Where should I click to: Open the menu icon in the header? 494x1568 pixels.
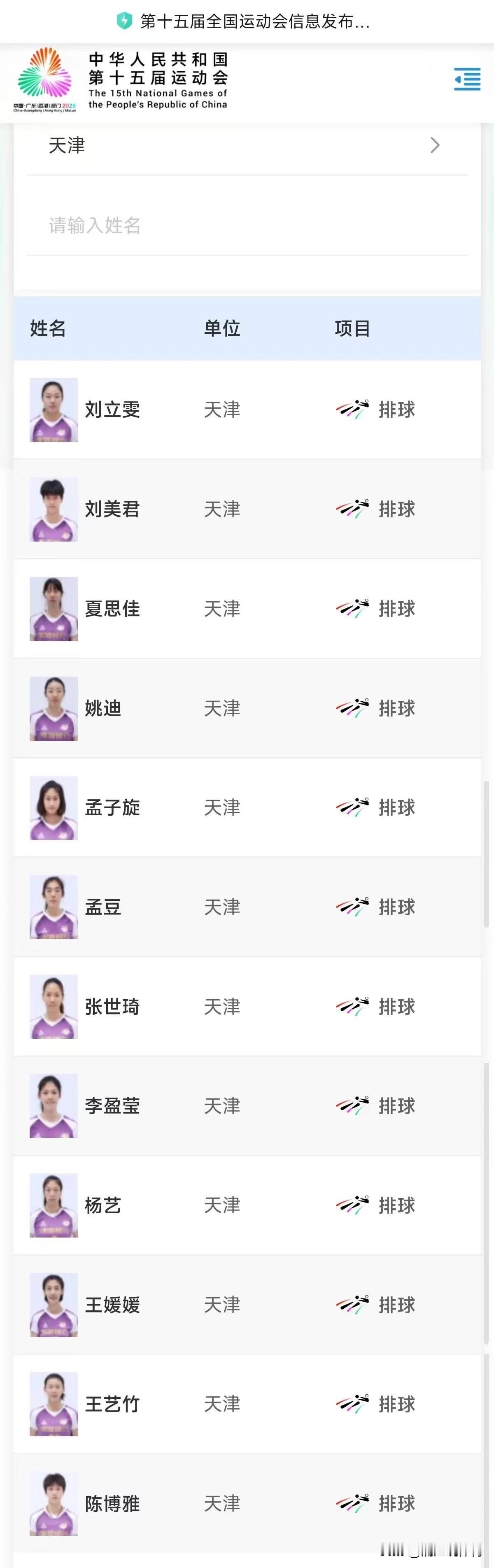(466, 80)
